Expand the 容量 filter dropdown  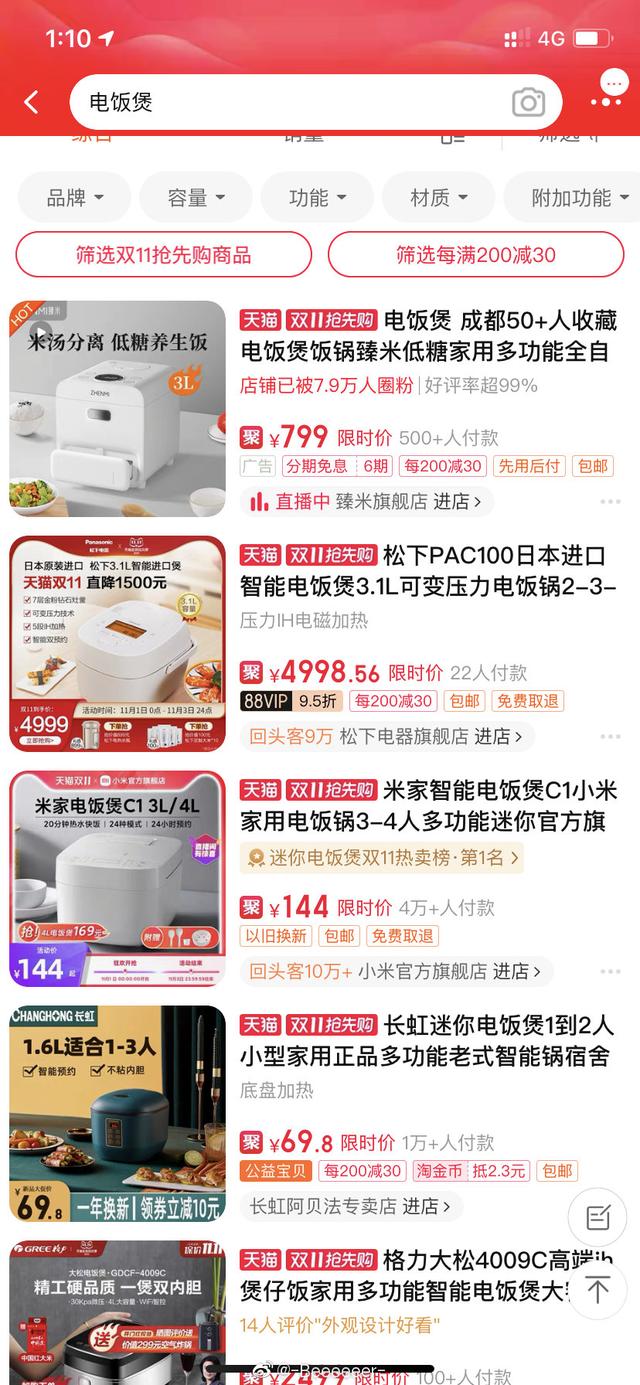[x=195, y=198]
